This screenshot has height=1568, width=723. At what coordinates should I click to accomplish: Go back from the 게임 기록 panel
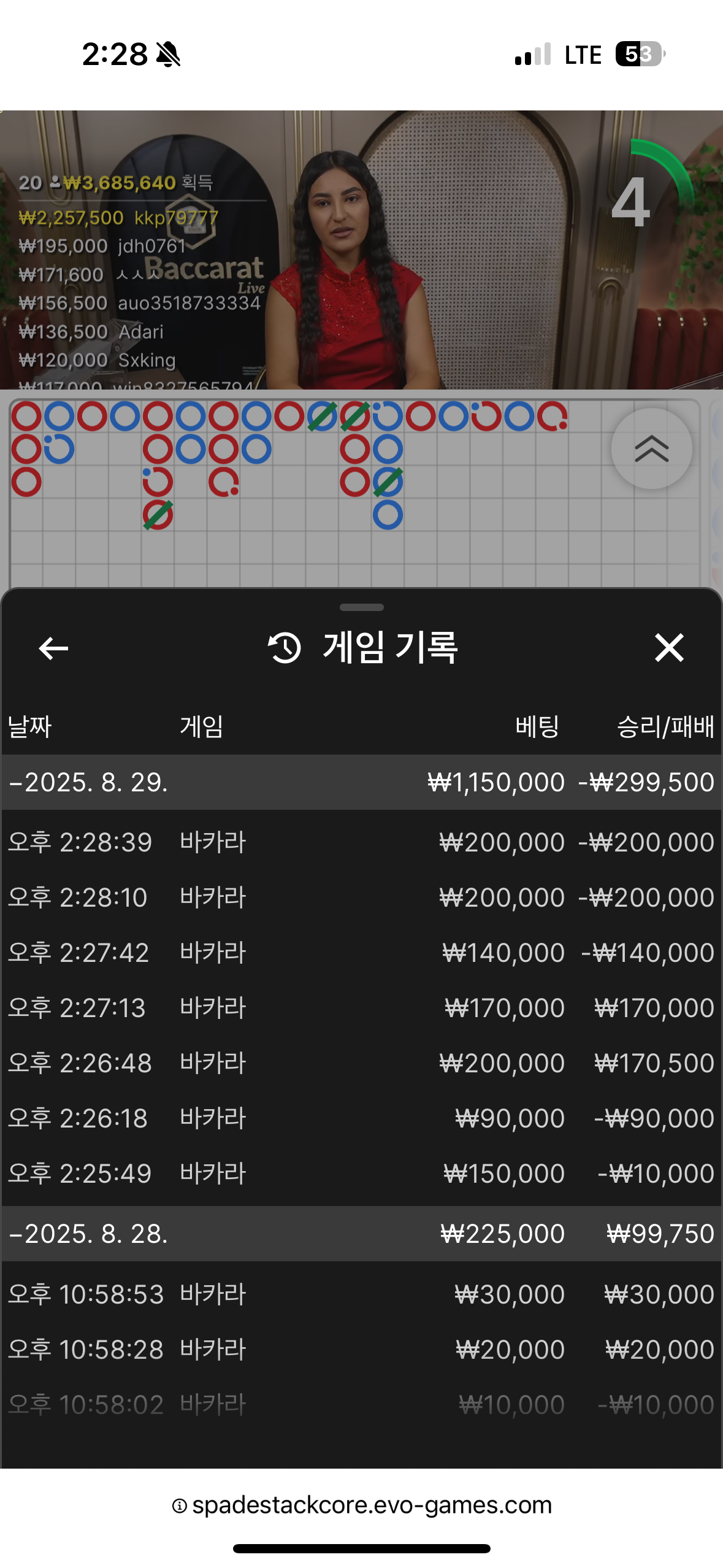pos(53,648)
